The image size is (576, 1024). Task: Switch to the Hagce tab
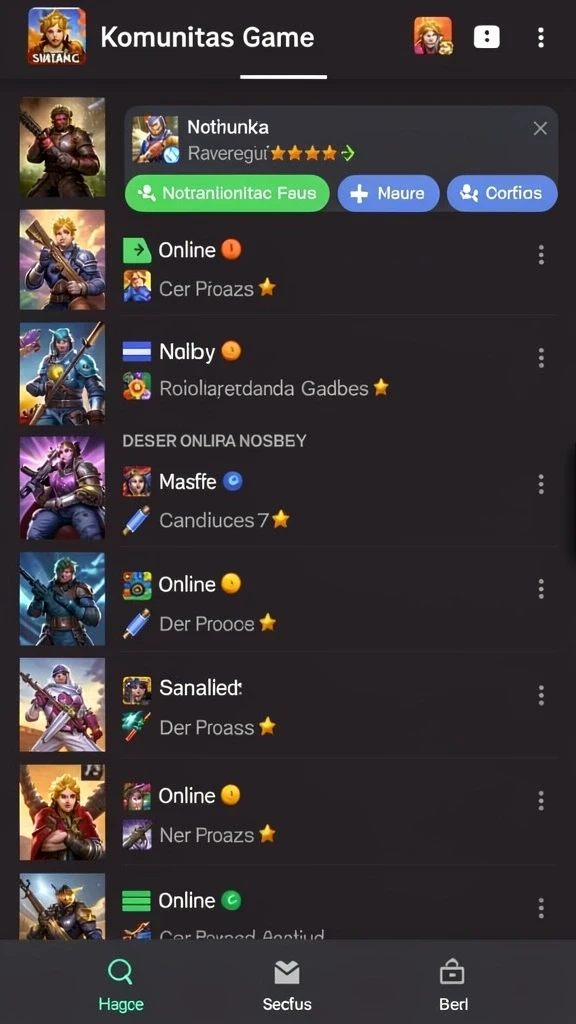[x=121, y=985]
